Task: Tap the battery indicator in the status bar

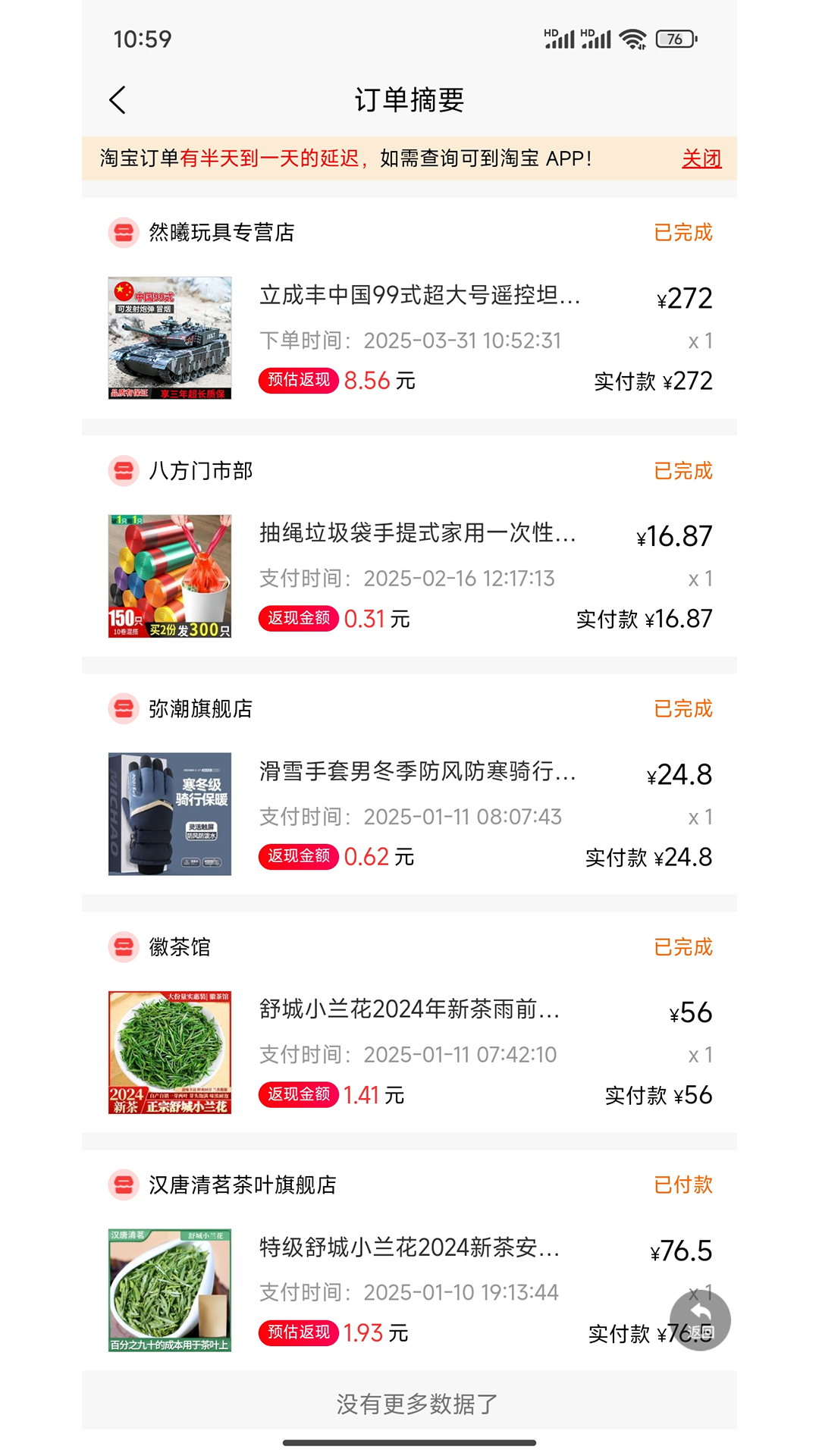Action: click(674, 37)
